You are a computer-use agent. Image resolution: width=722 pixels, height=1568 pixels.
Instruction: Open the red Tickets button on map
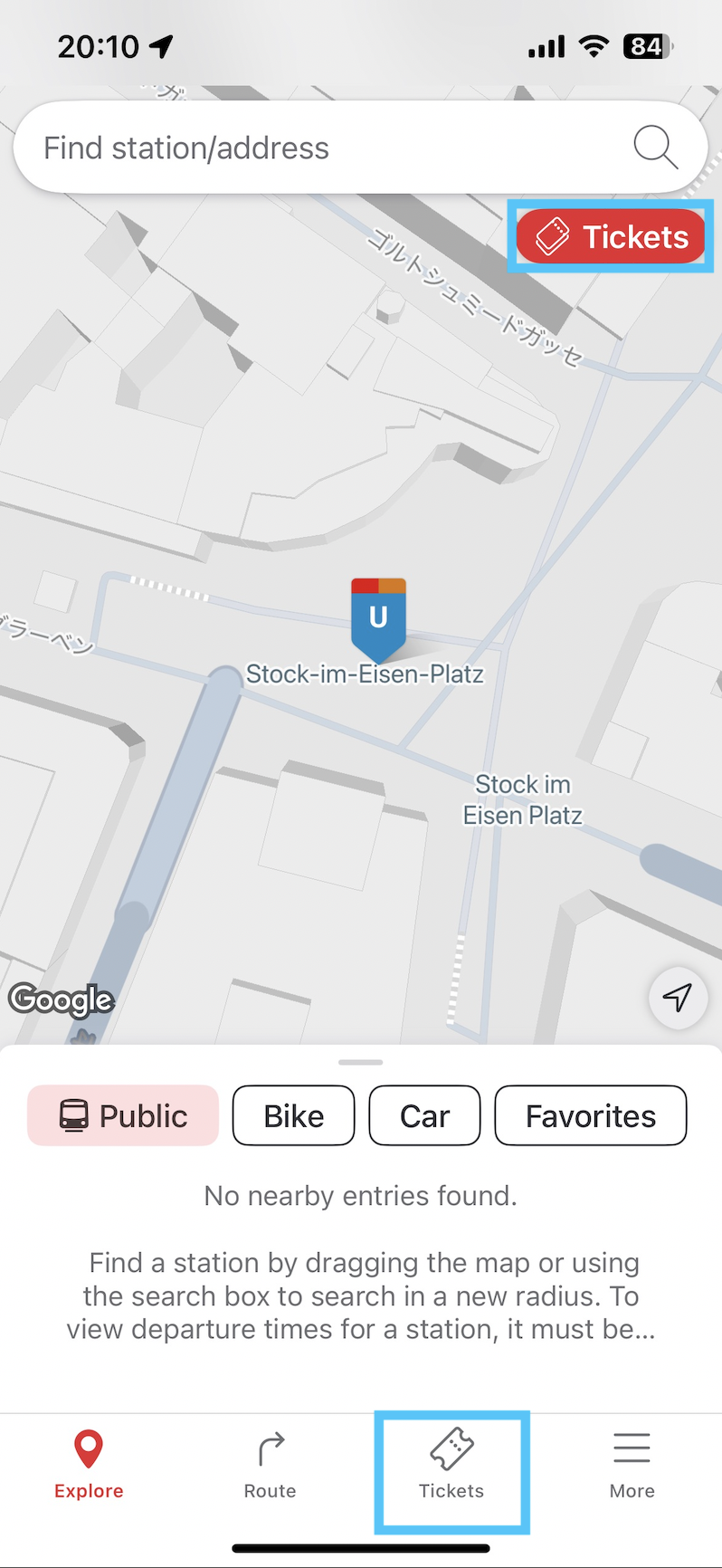pos(612,236)
